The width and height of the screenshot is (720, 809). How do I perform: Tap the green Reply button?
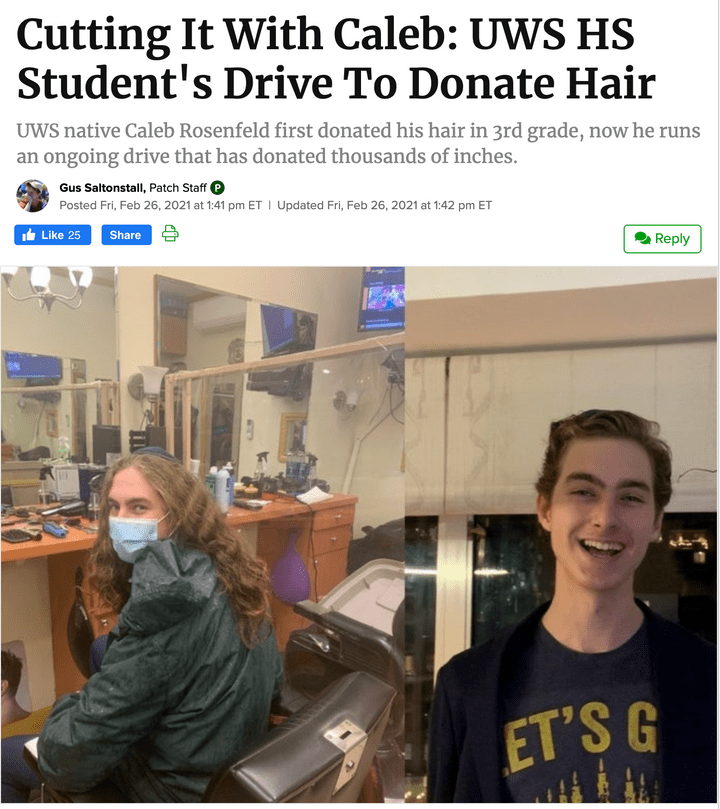tap(662, 239)
